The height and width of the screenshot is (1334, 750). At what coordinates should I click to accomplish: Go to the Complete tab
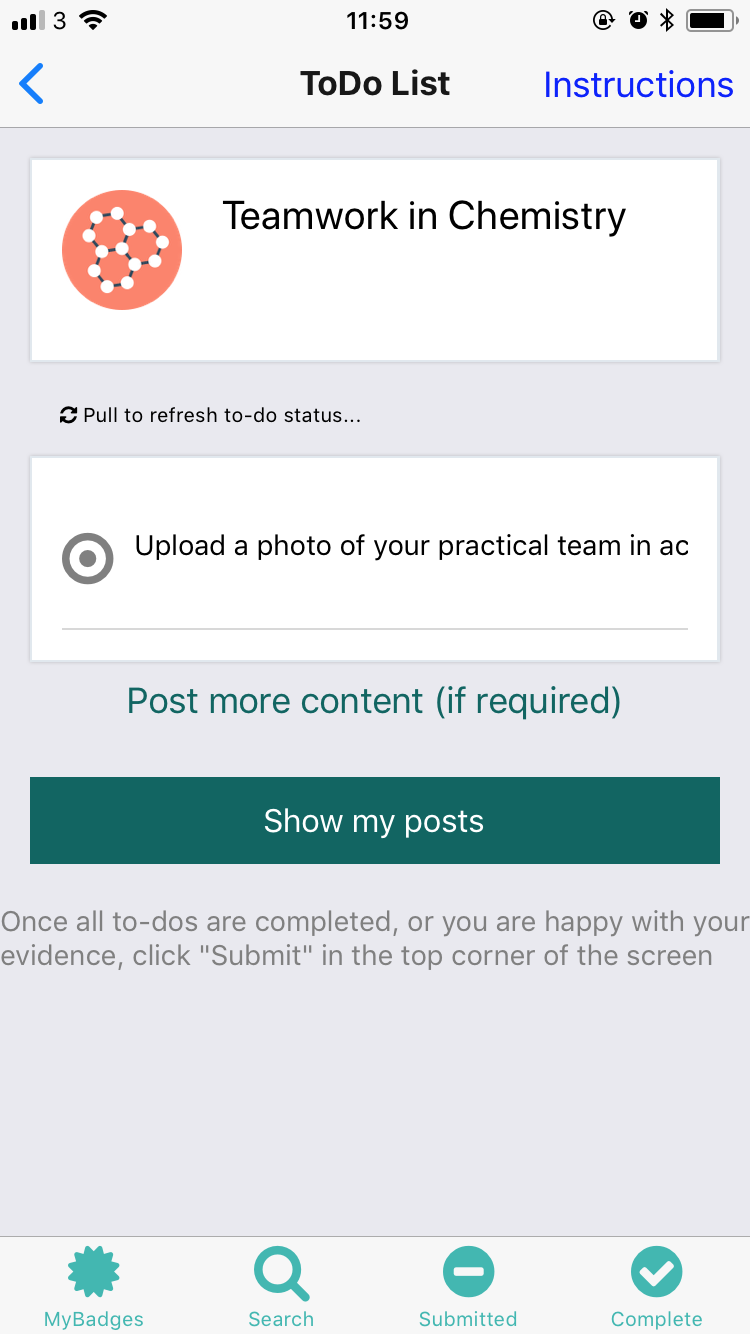pyautogui.click(x=656, y=1286)
